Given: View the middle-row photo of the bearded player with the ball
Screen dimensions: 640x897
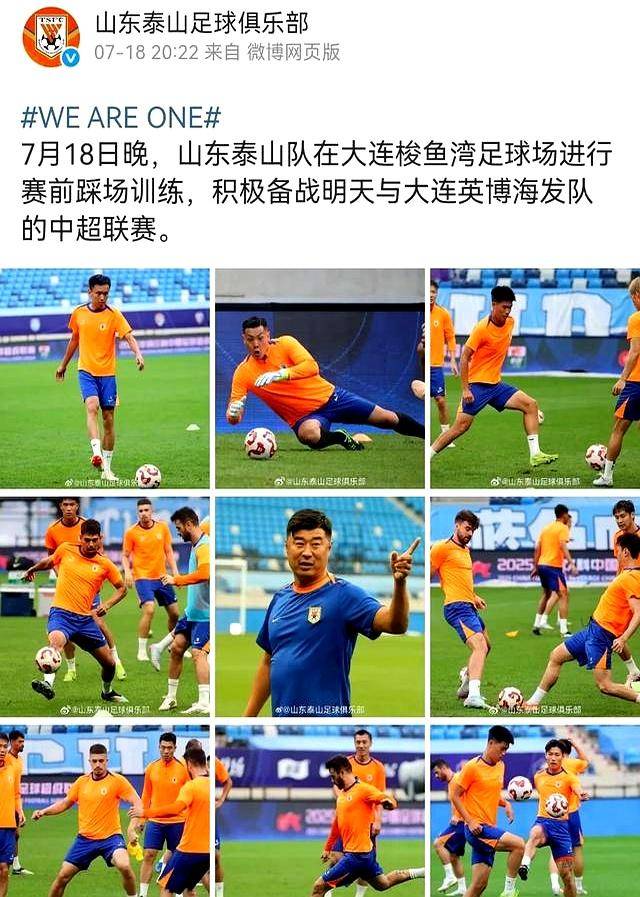Looking at the screenshot, I should coord(535,606).
